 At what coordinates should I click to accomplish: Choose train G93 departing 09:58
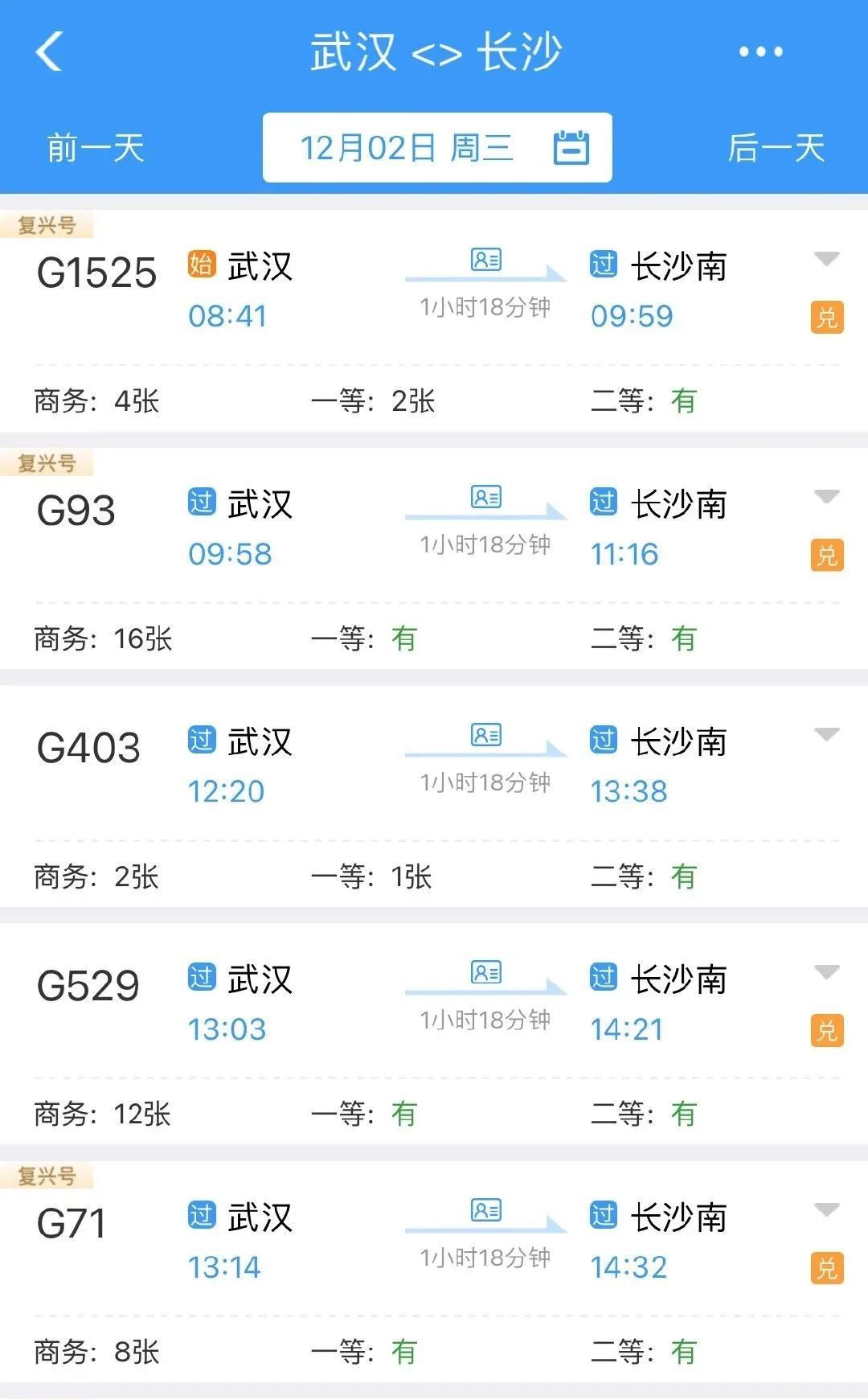76,511
